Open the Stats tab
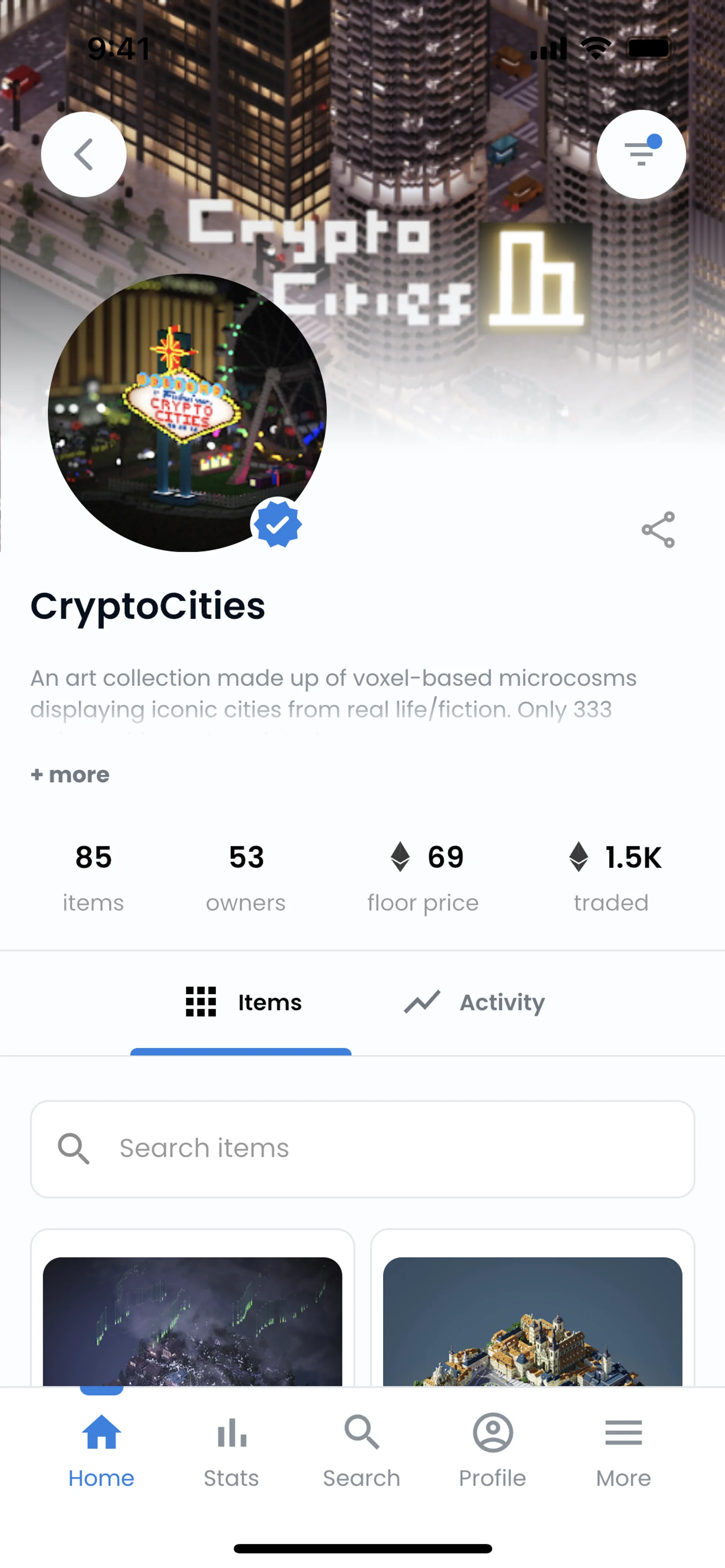 tap(231, 1451)
